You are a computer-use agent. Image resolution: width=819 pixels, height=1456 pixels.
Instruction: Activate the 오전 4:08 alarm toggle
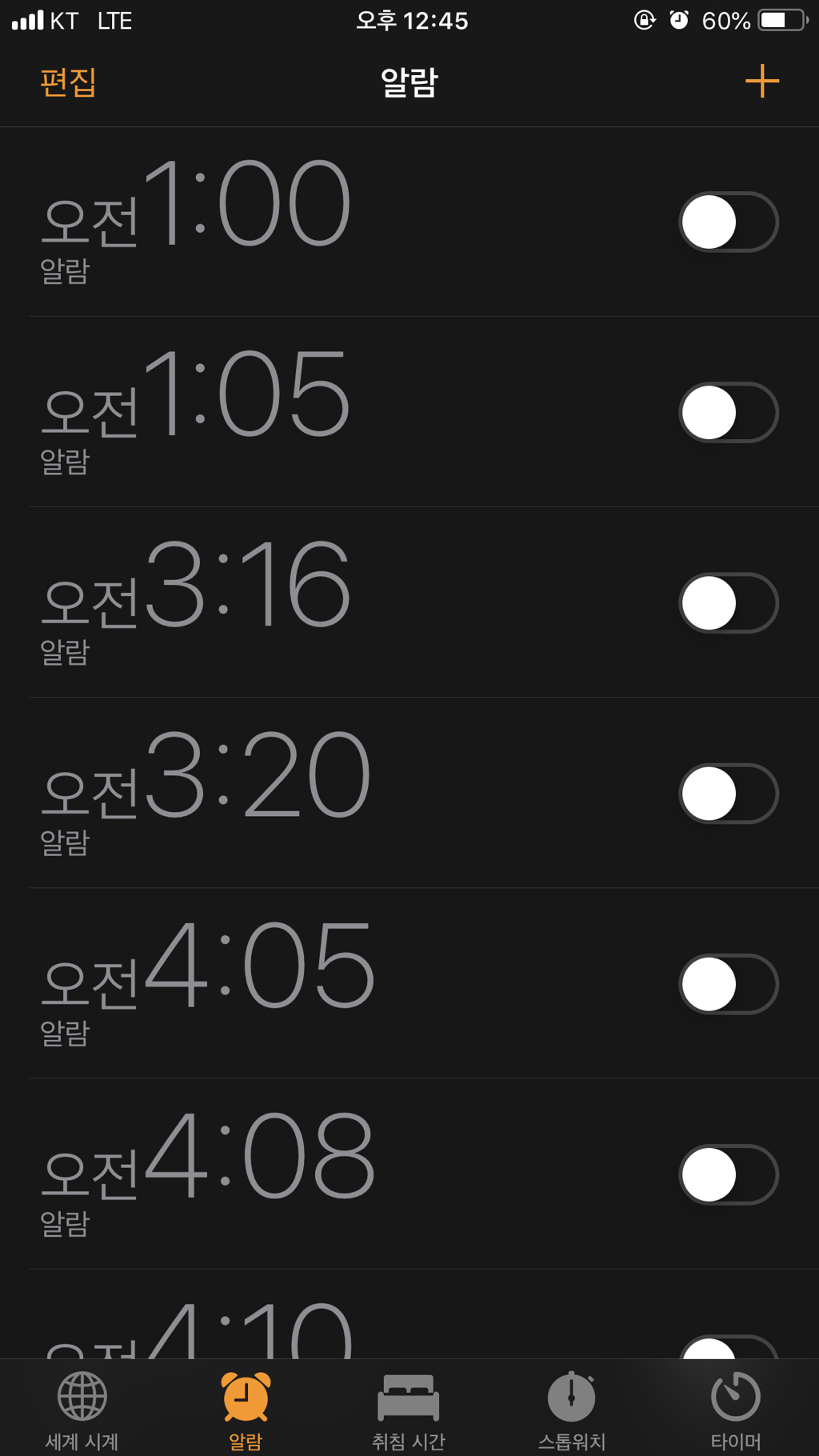[729, 1174]
